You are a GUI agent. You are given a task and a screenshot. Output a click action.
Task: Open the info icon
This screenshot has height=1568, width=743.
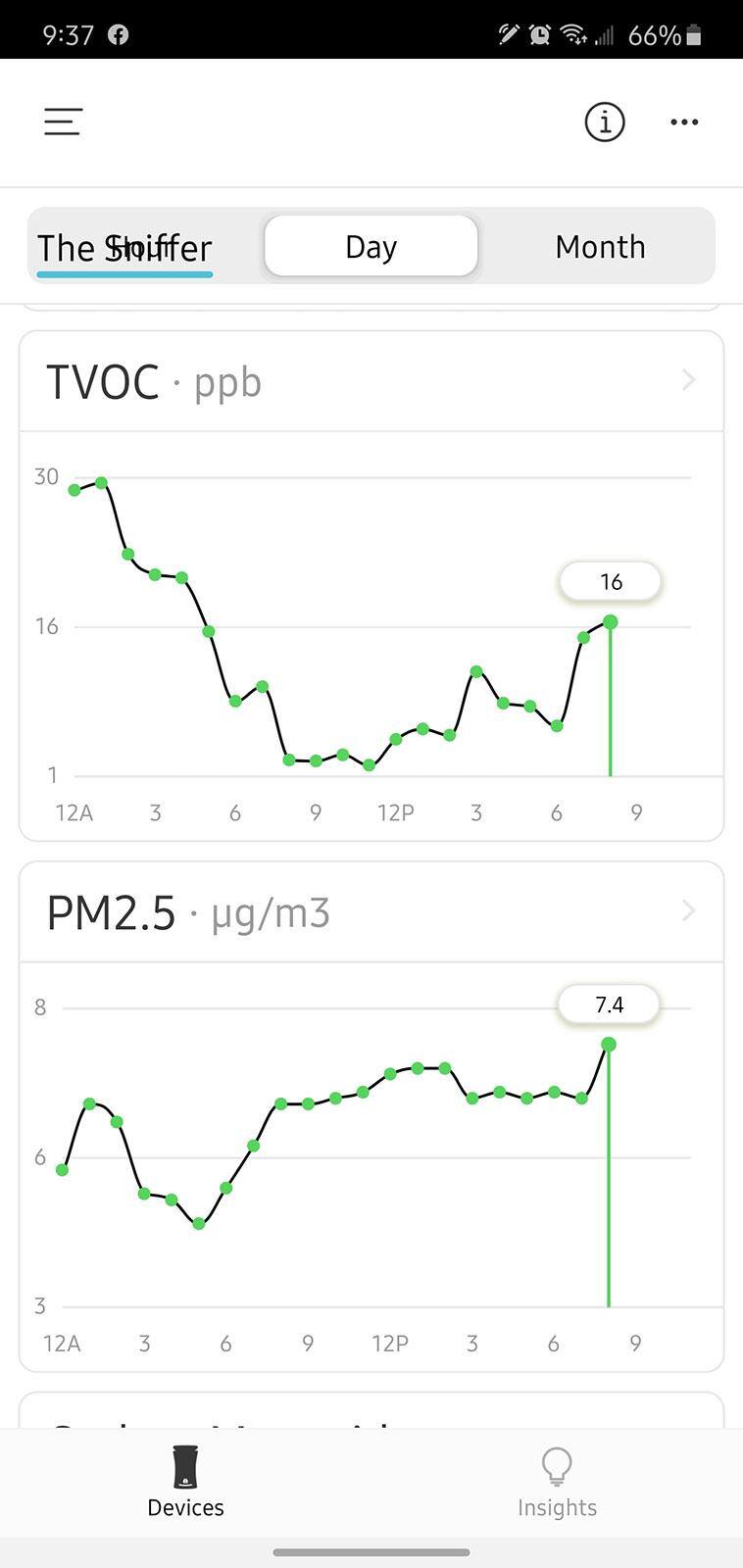point(605,122)
